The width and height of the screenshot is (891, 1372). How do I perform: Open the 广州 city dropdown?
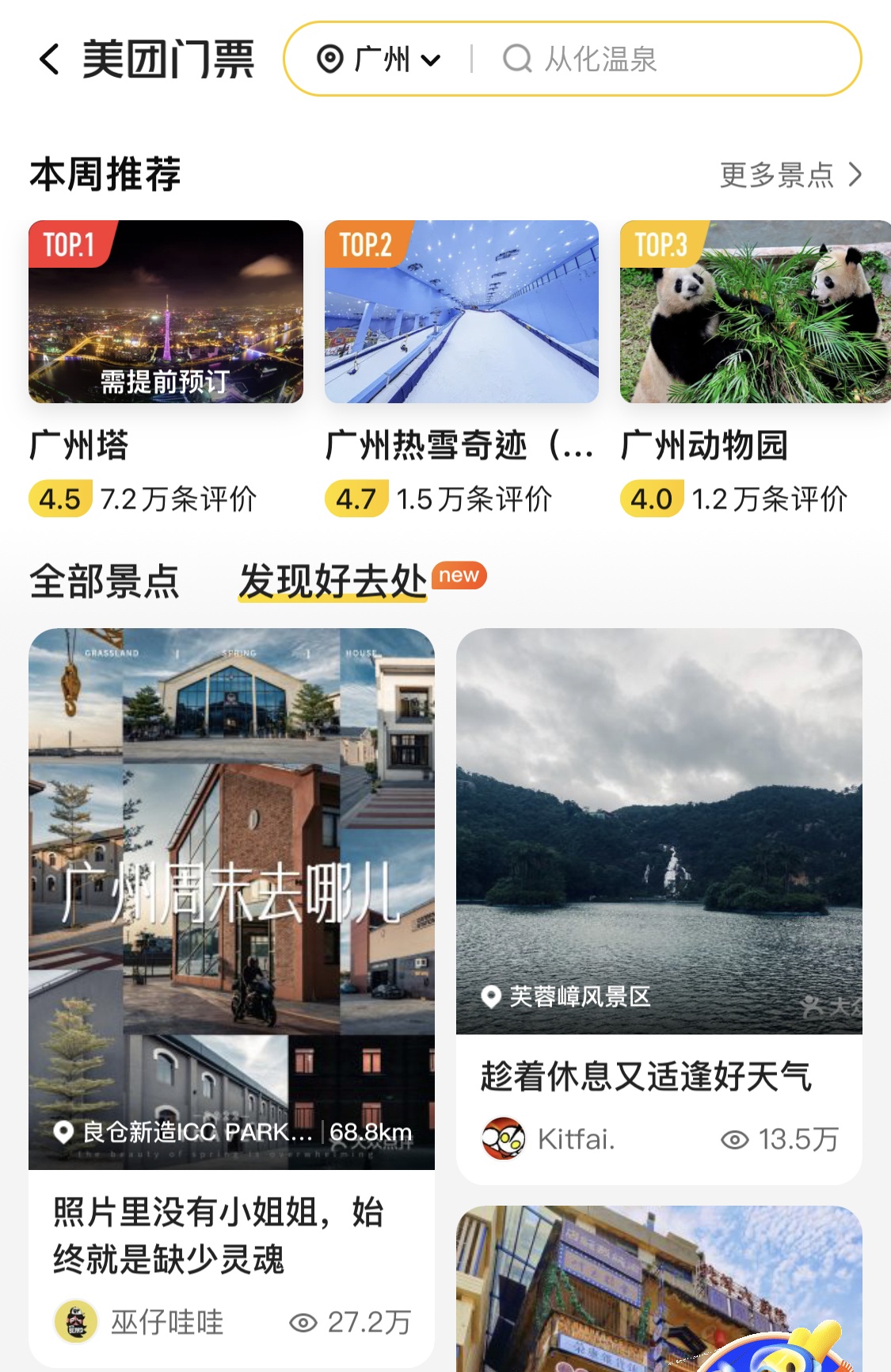click(379, 59)
